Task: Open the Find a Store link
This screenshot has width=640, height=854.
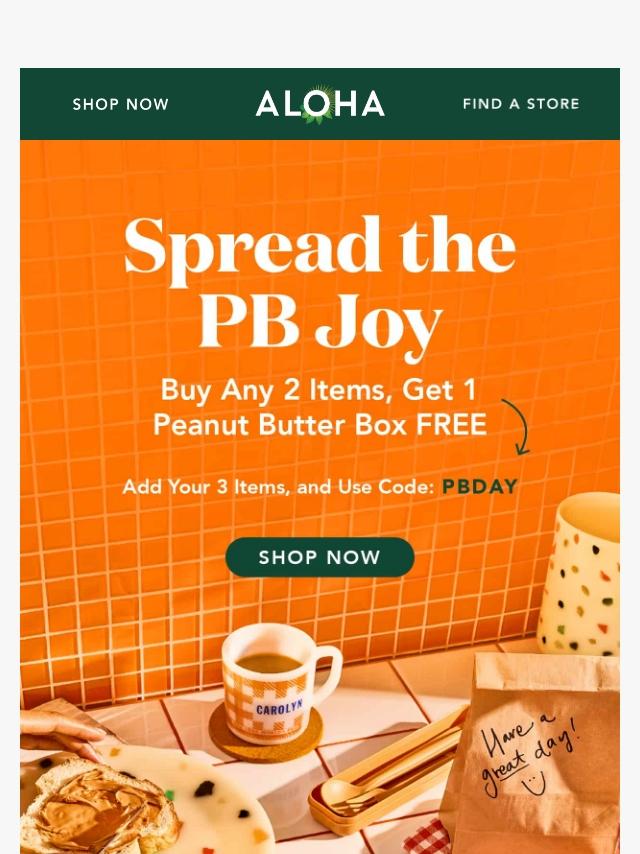Action: click(520, 104)
